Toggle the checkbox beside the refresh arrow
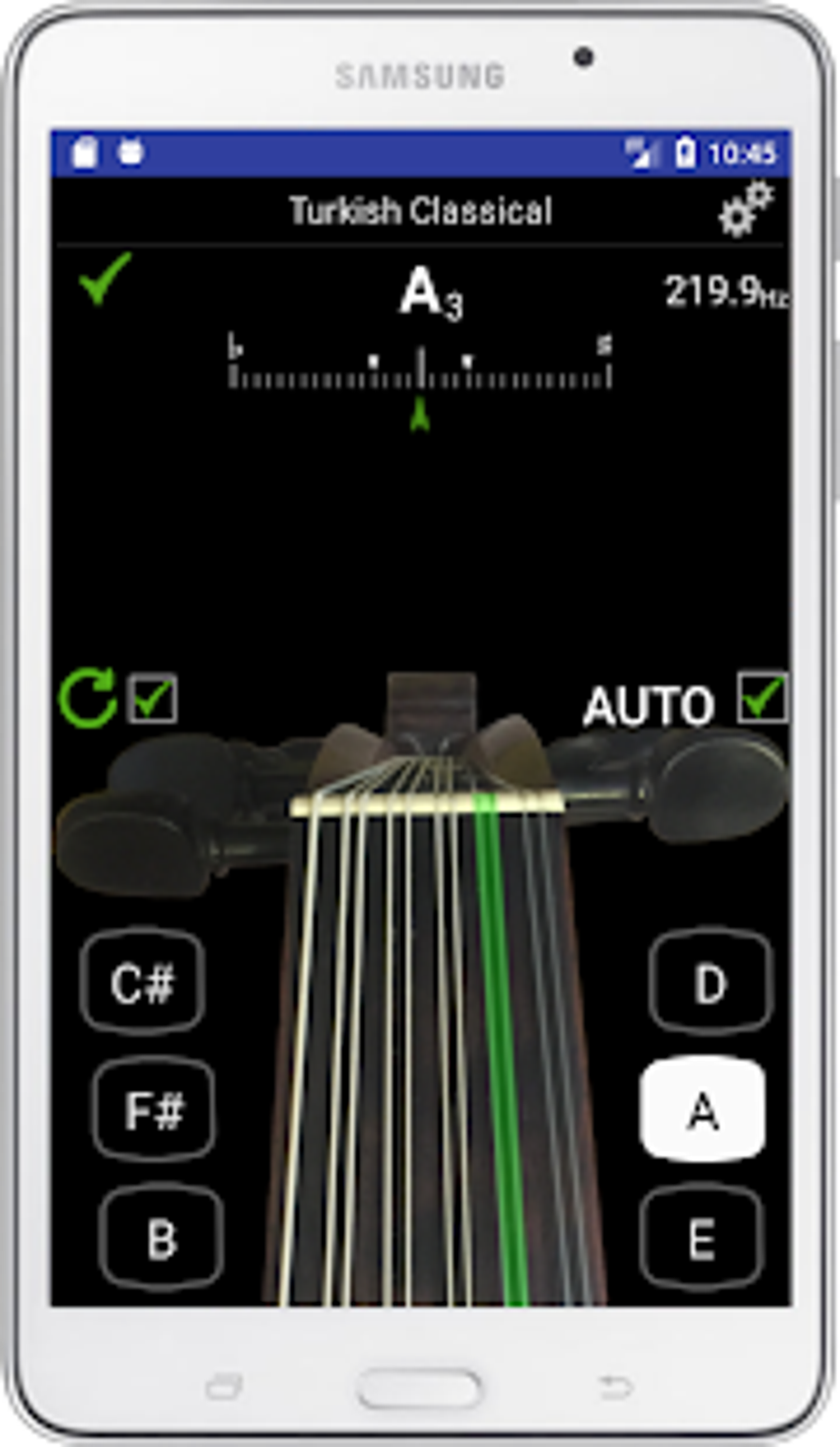840x1447 pixels. point(152,699)
